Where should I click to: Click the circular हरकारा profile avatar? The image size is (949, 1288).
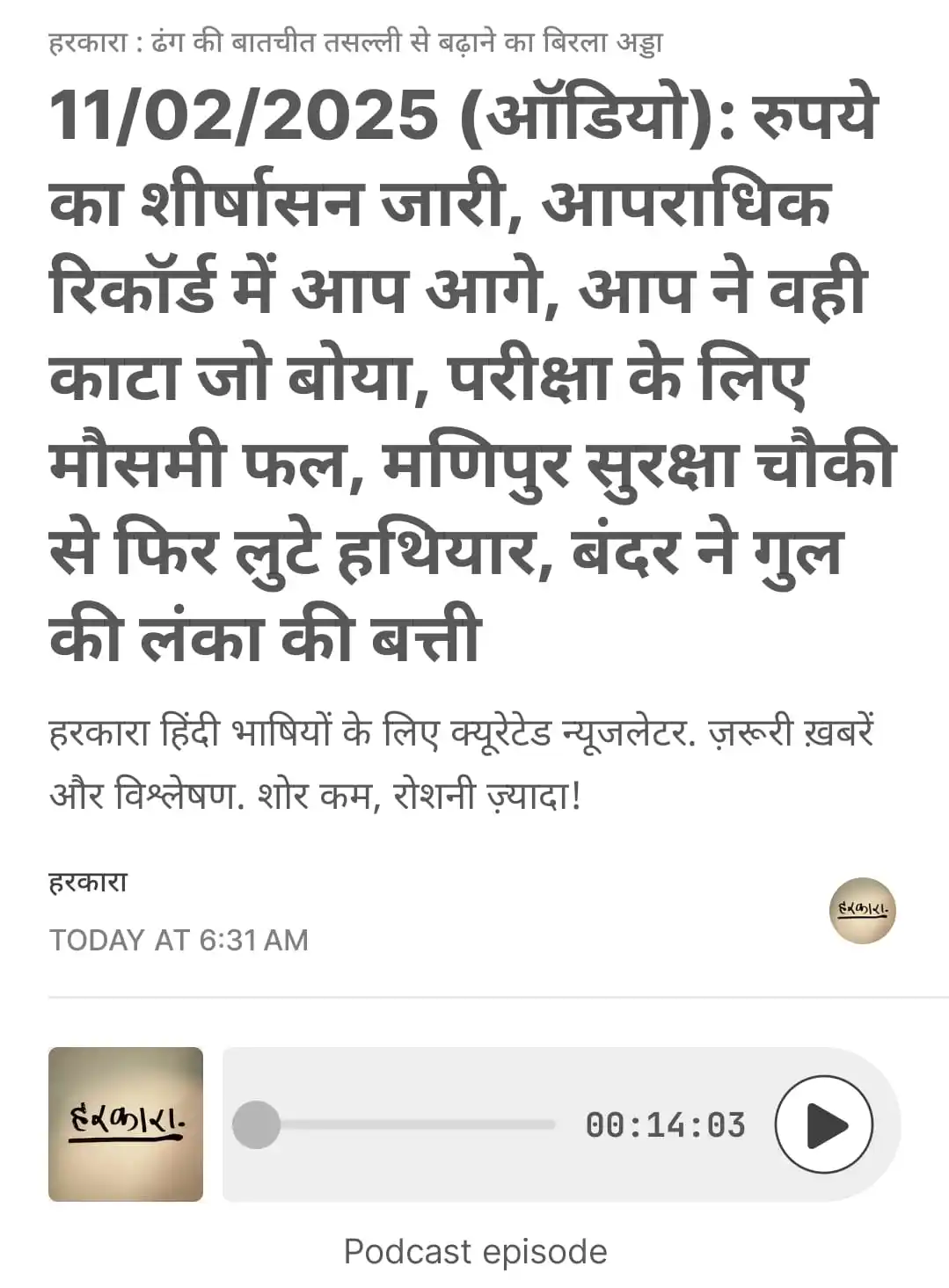click(862, 913)
